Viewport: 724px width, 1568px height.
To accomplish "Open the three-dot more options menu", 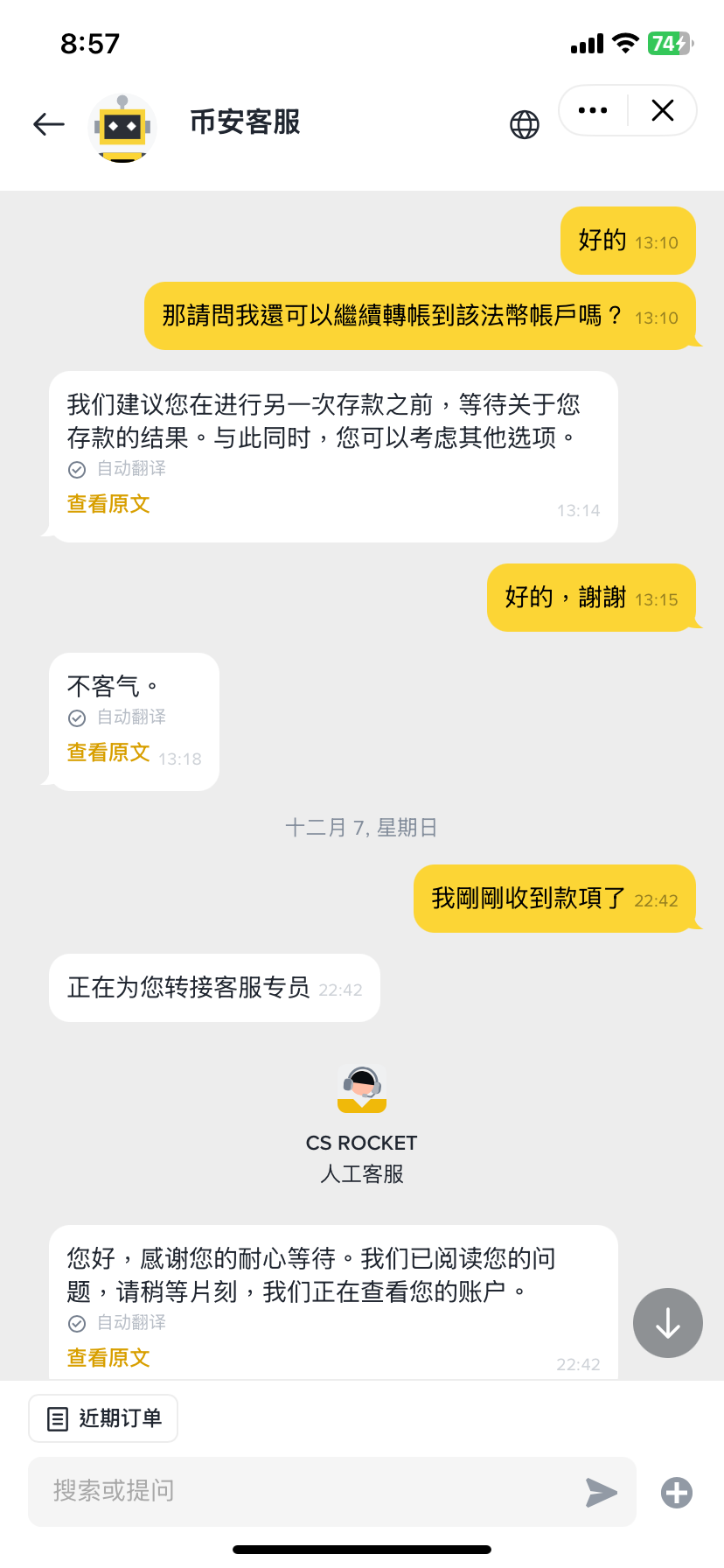I will (593, 111).
